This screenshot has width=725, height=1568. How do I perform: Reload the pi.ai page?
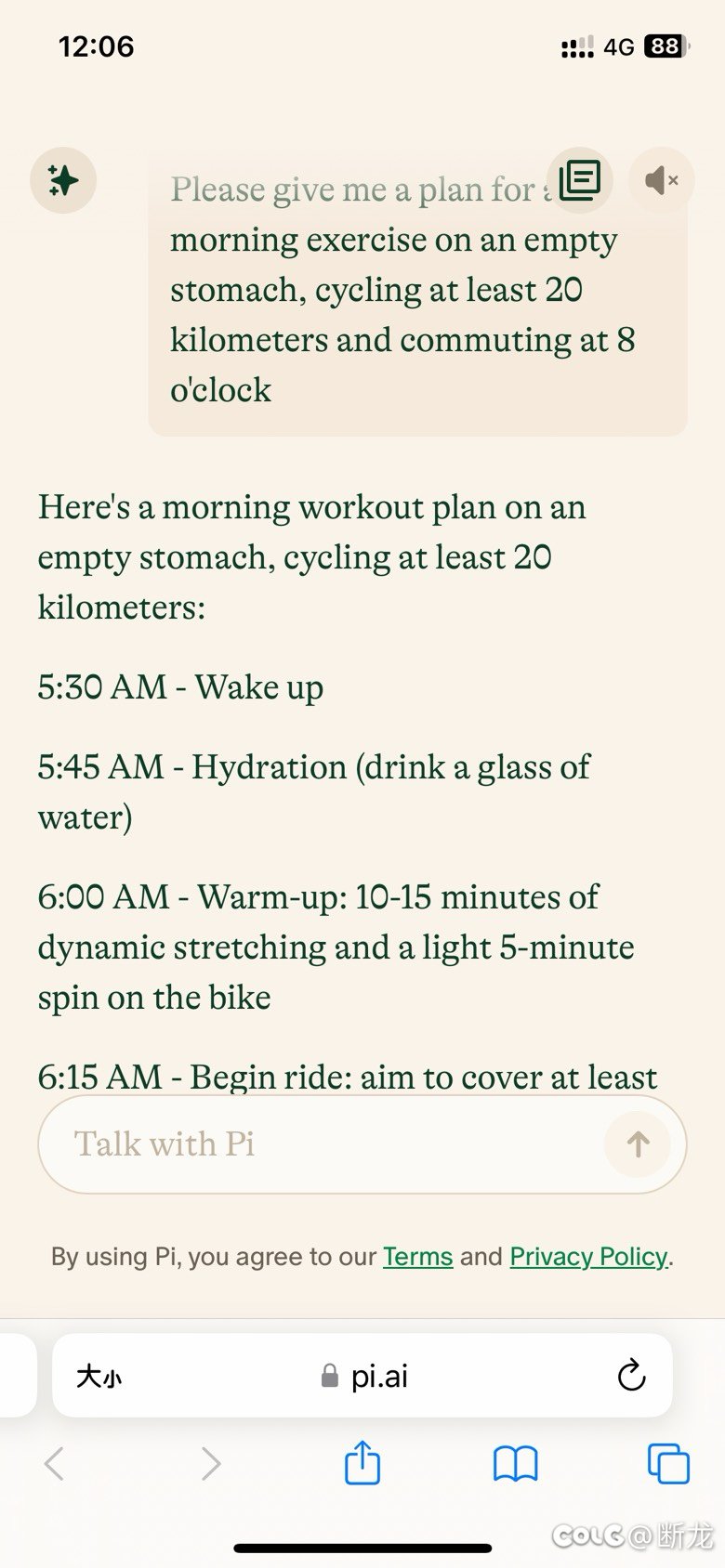coord(631,1376)
